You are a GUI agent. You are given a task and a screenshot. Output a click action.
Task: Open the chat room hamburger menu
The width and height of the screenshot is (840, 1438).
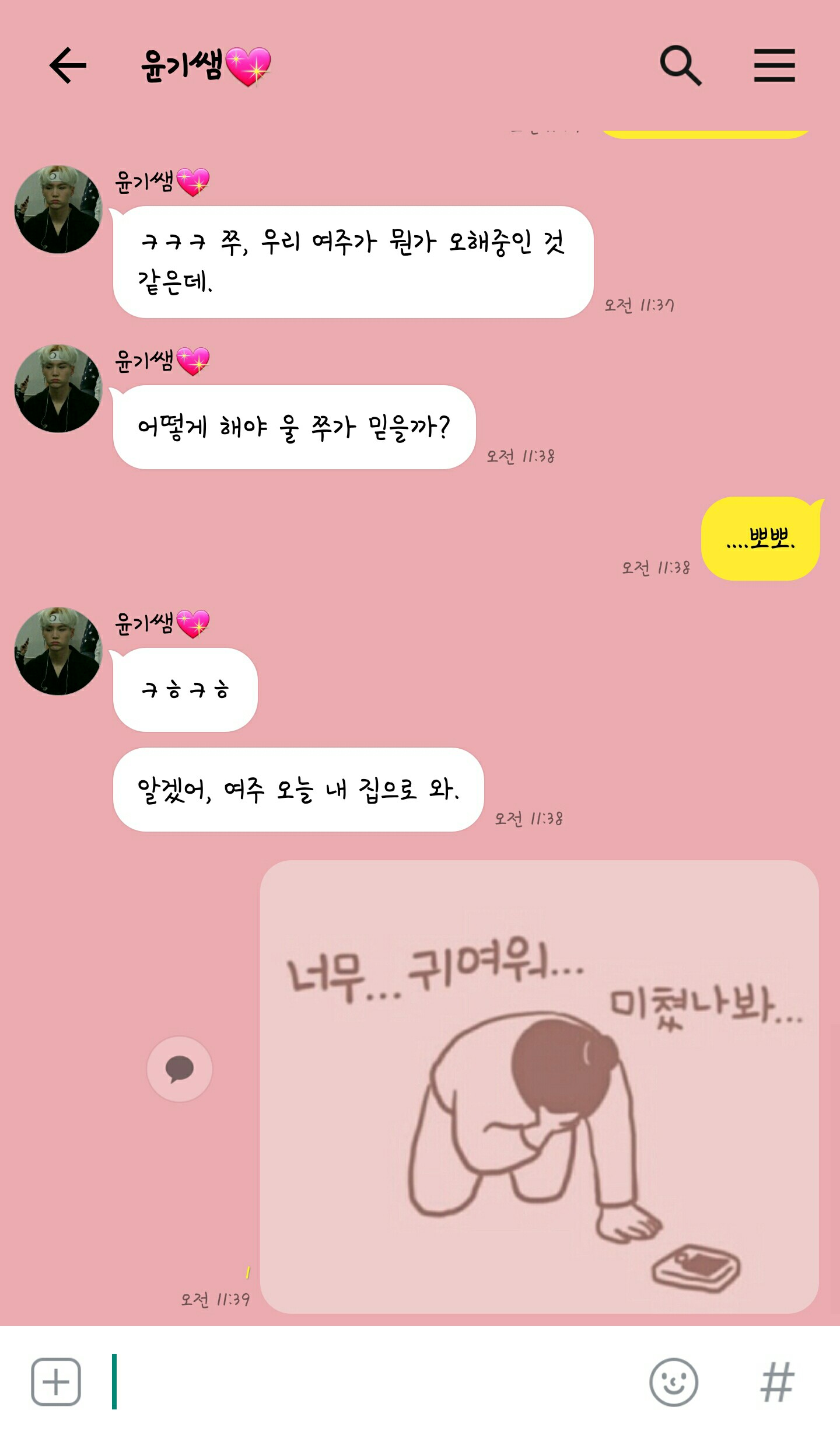coord(774,65)
